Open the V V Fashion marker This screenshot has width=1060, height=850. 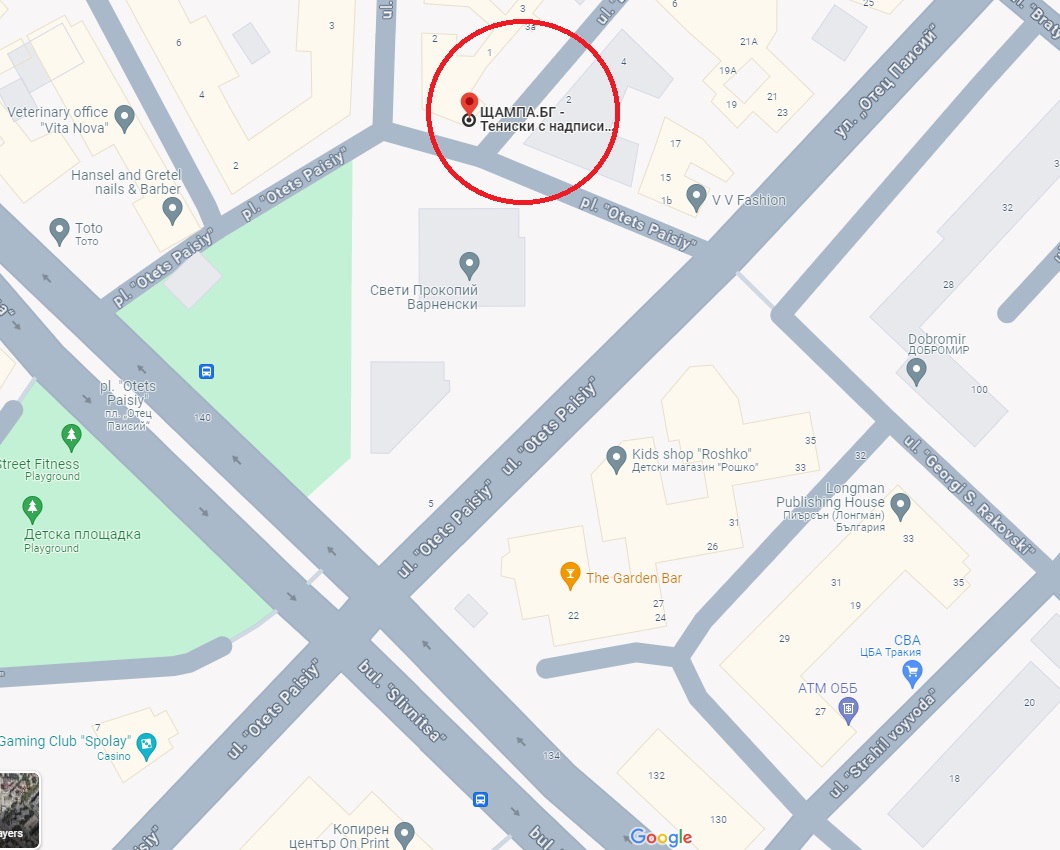click(x=696, y=195)
